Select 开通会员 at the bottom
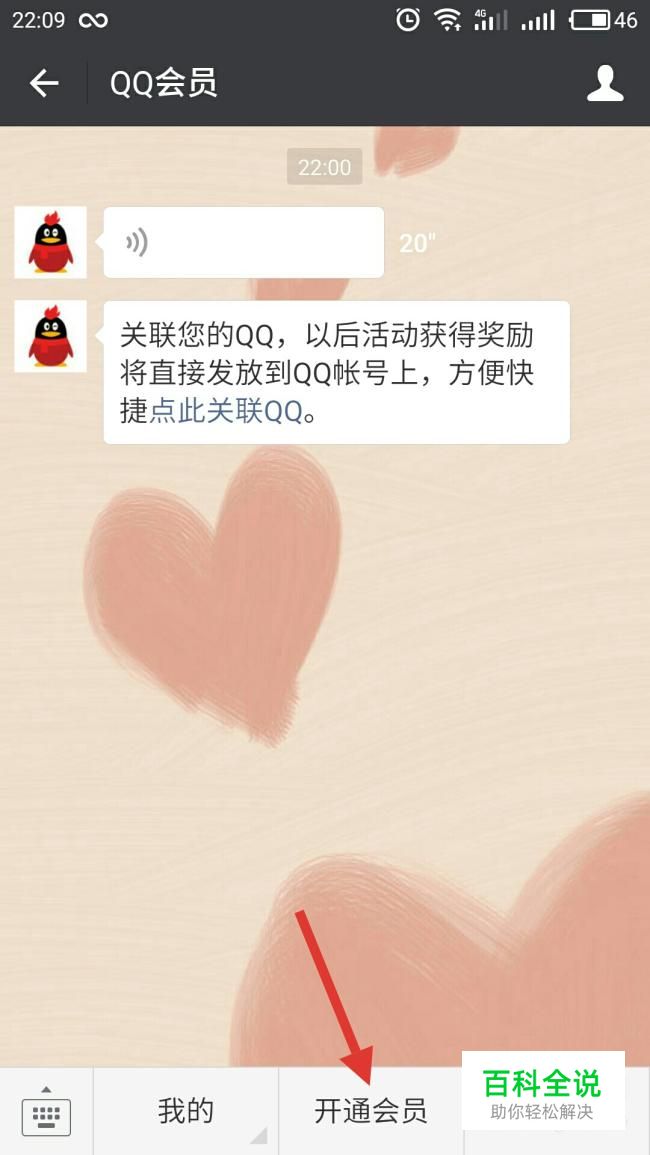 tap(371, 1111)
